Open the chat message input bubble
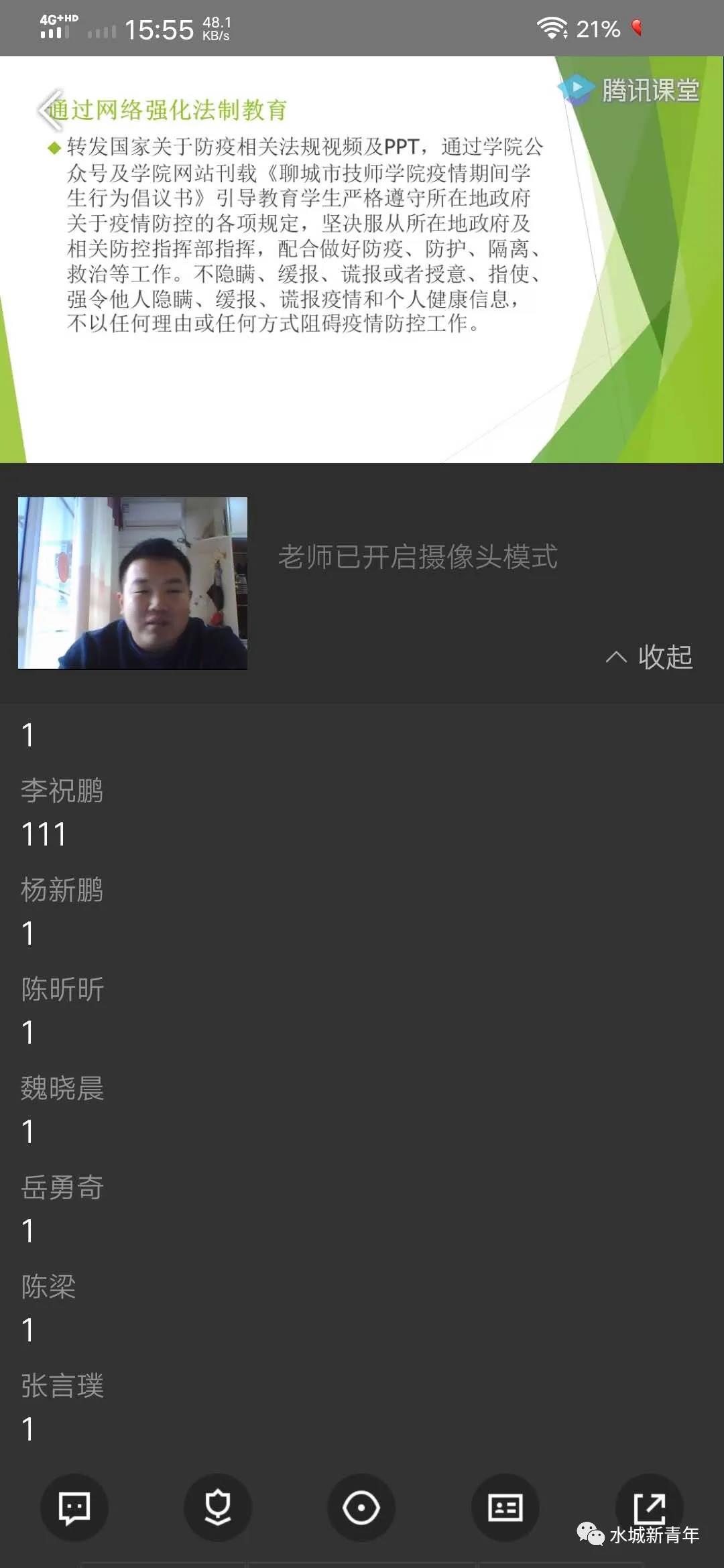 click(x=74, y=1508)
